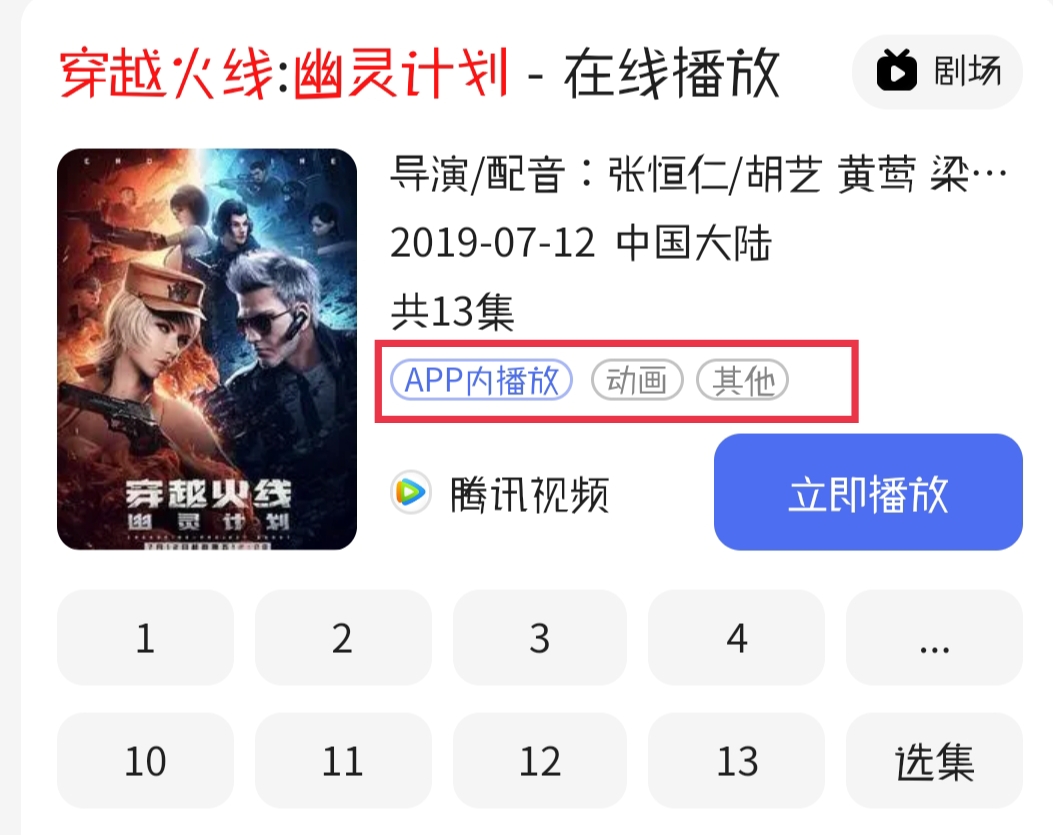The image size is (1053, 835).
Task: Open the 选集 episode picker
Action: pos(934,761)
